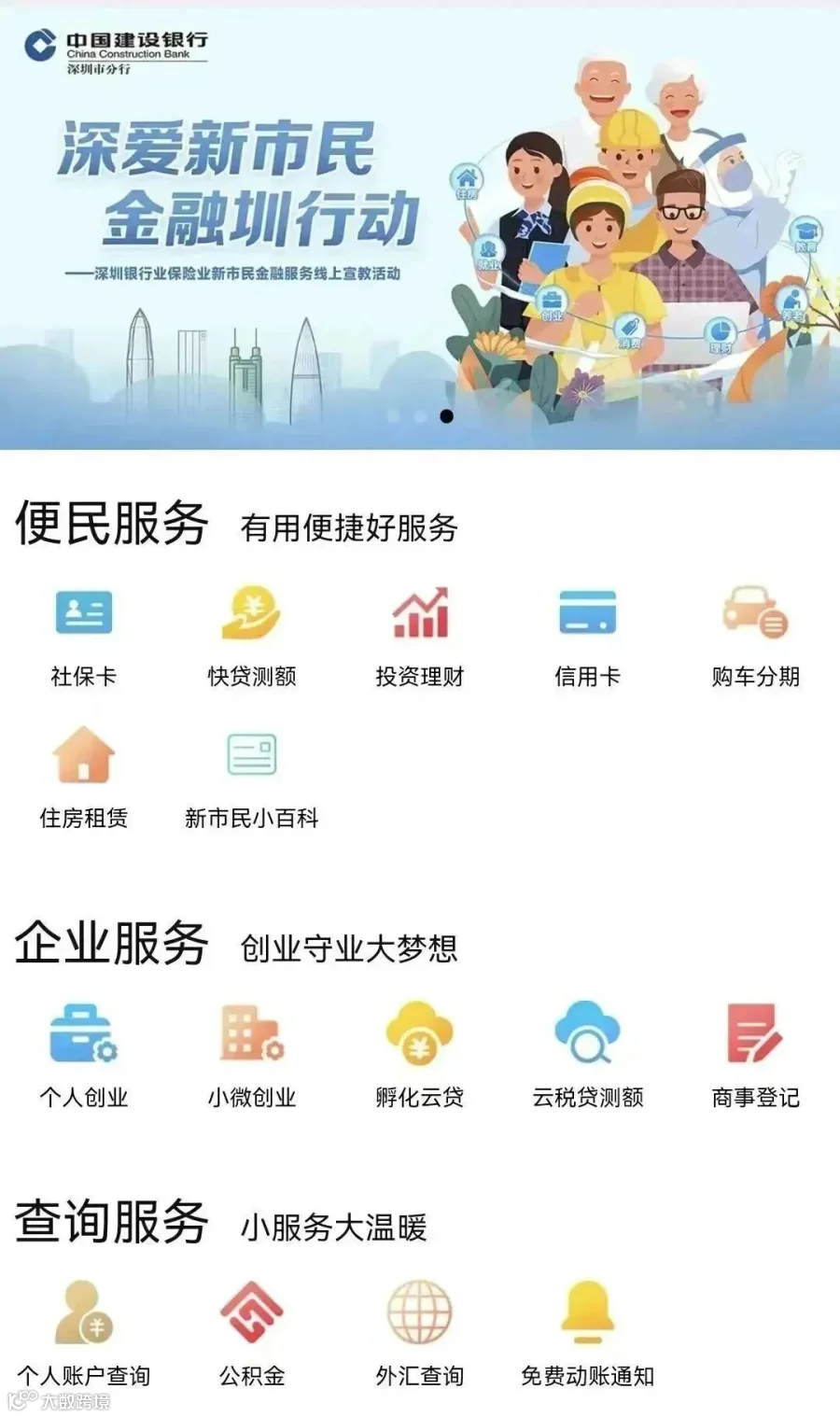Open 外汇查询
840x1417 pixels.
(420, 1335)
